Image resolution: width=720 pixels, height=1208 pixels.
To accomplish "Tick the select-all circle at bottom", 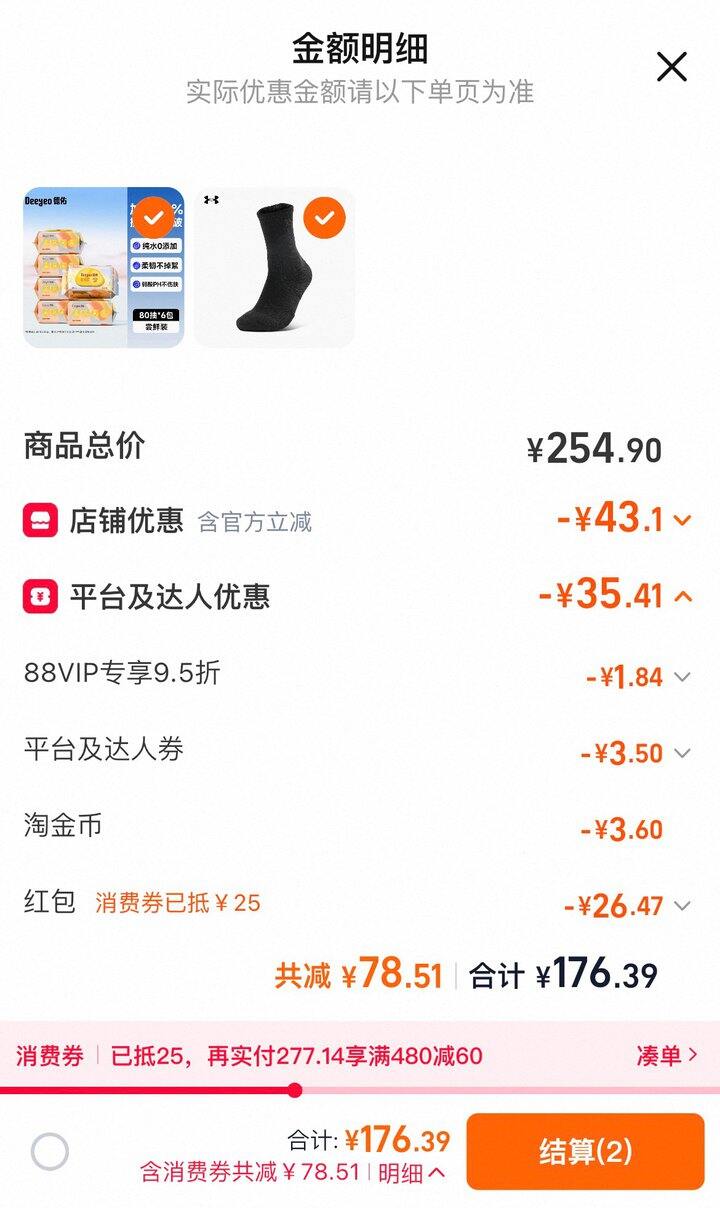I will pyautogui.click(x=50, y=1152).
